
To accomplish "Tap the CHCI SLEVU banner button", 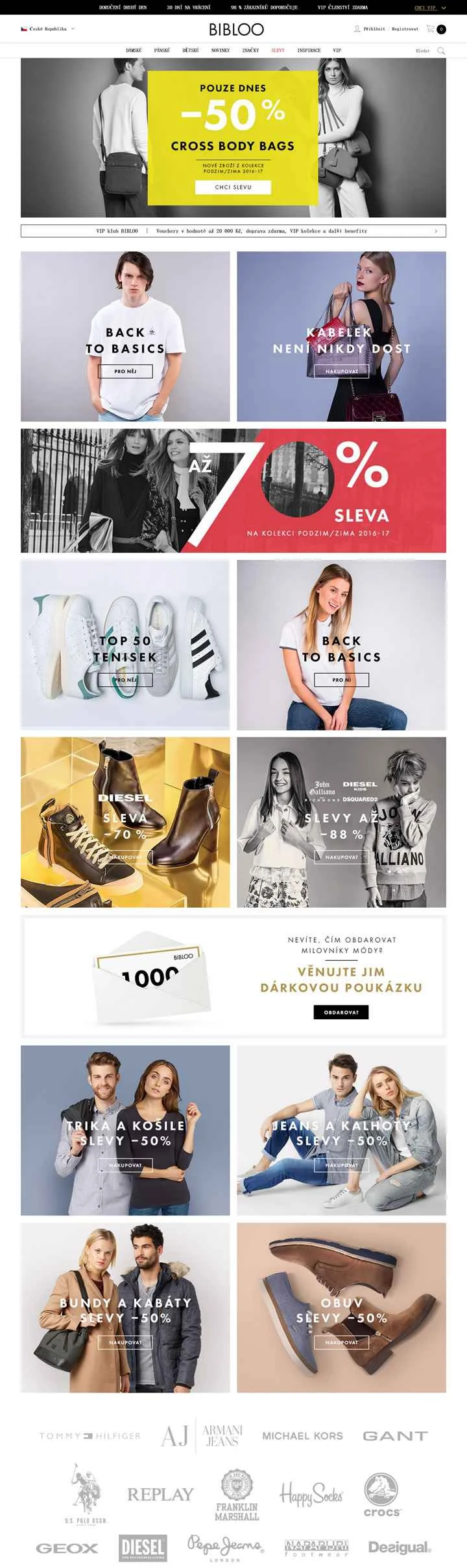I will point(233,187).
